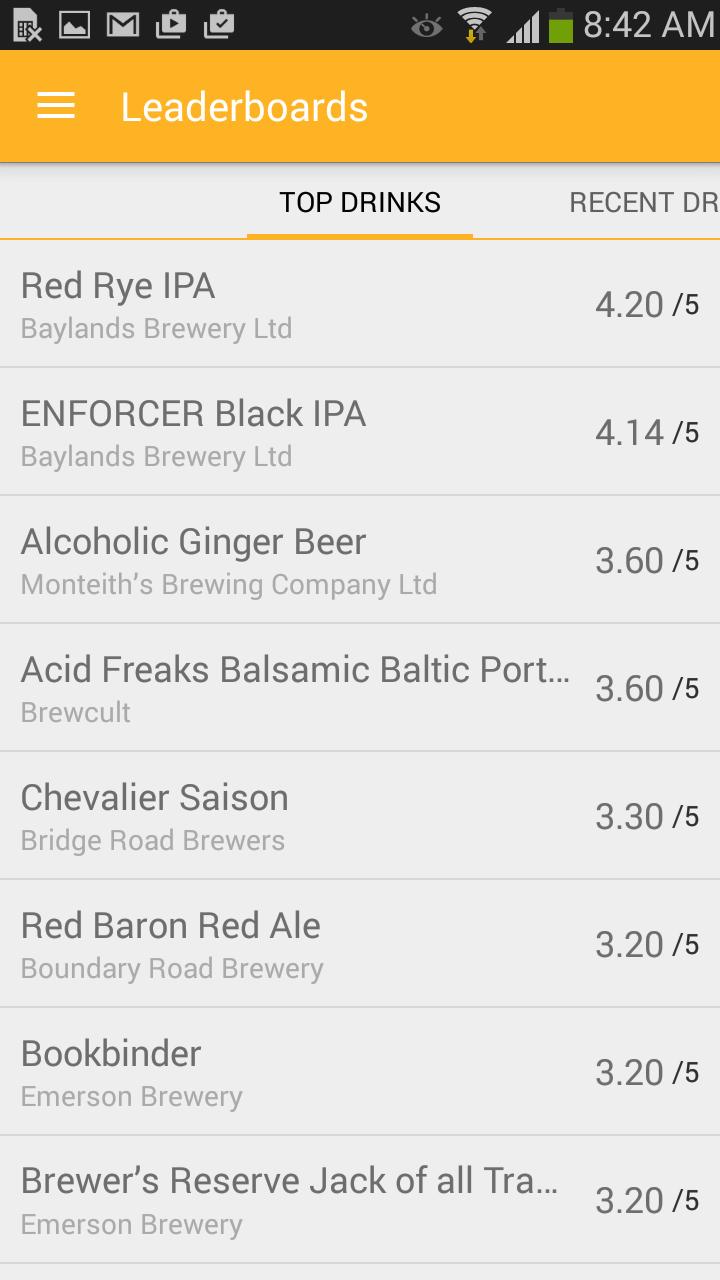Tap the call-blocking icon in status bar

coord(25,26)
